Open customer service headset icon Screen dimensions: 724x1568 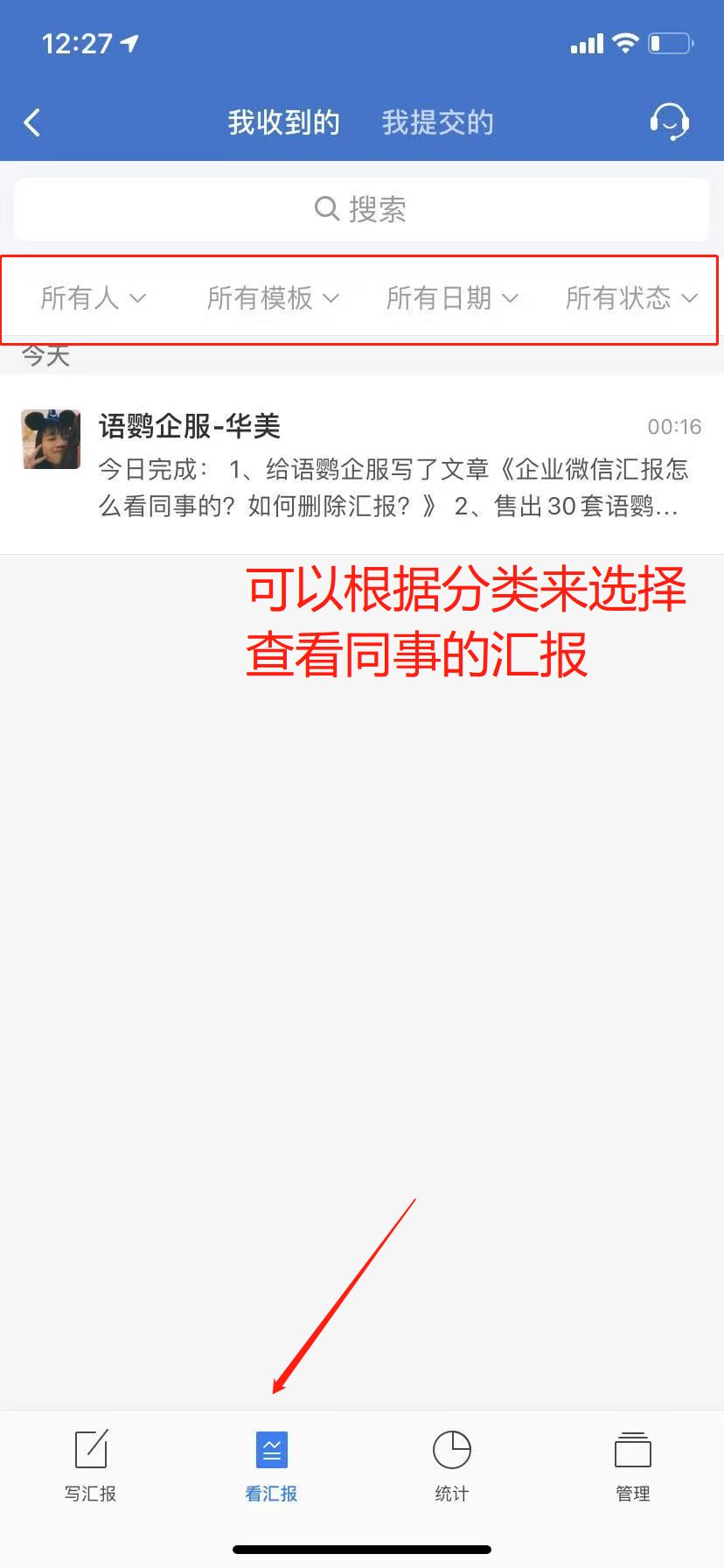click(669, 122)
